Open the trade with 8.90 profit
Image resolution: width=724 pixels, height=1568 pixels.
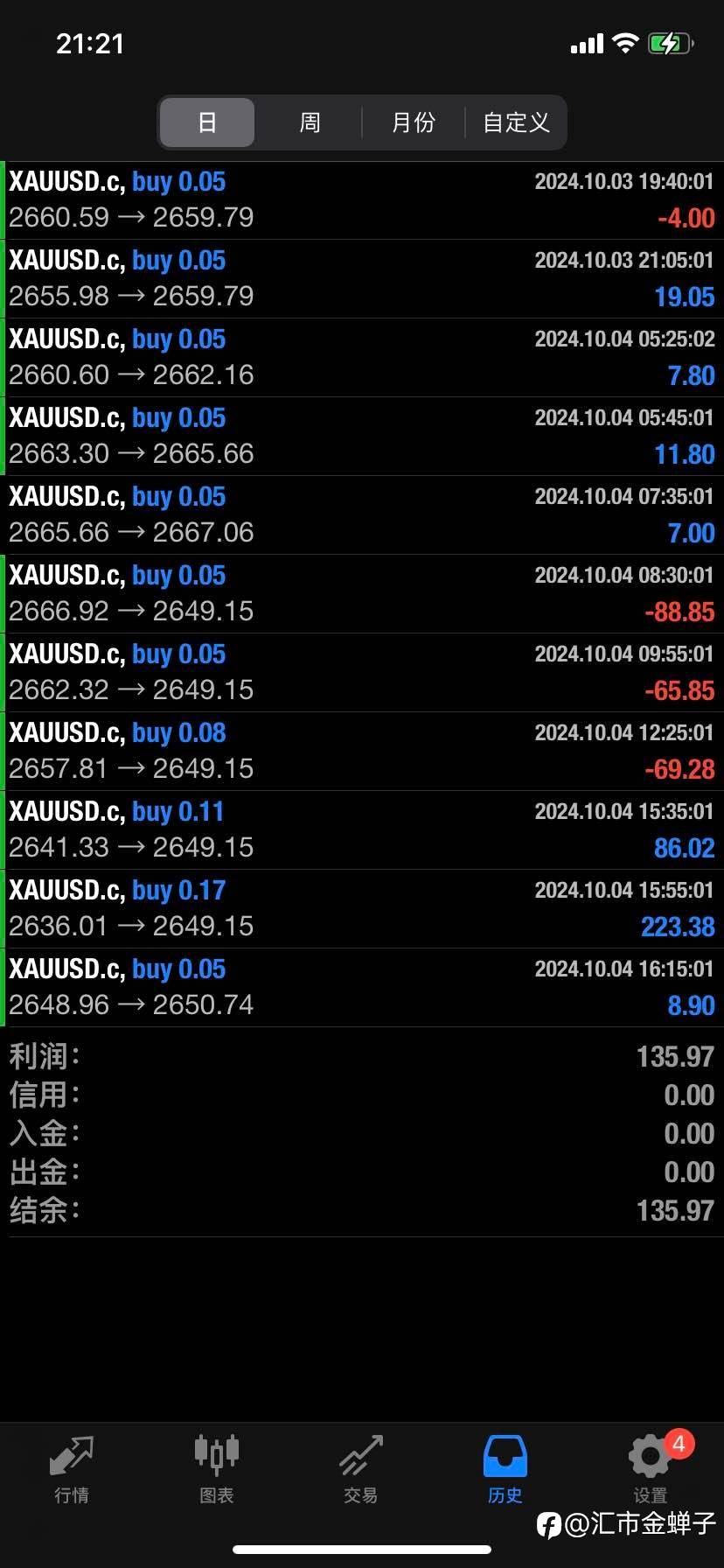coord(362,988)
